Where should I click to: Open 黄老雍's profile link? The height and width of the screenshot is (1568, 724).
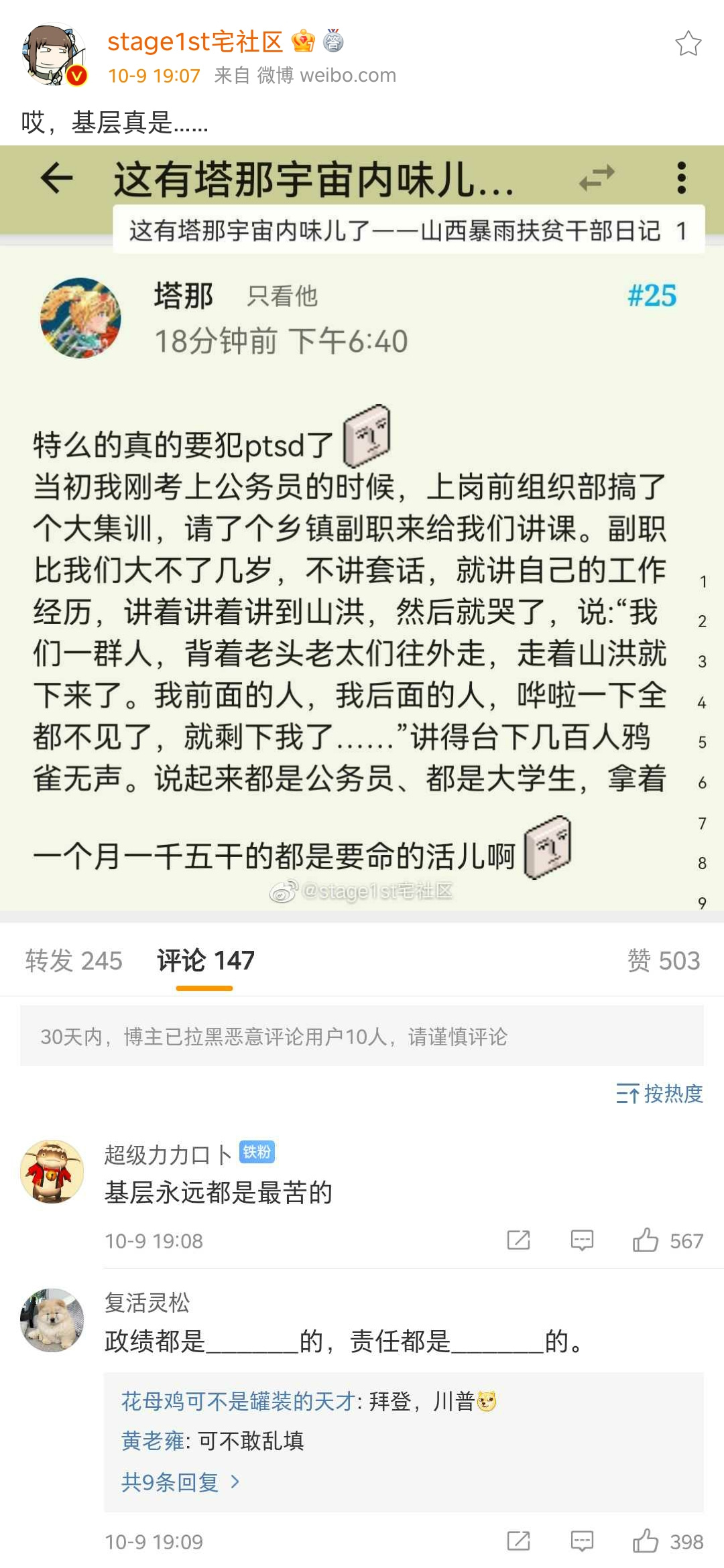[152, 1441]
